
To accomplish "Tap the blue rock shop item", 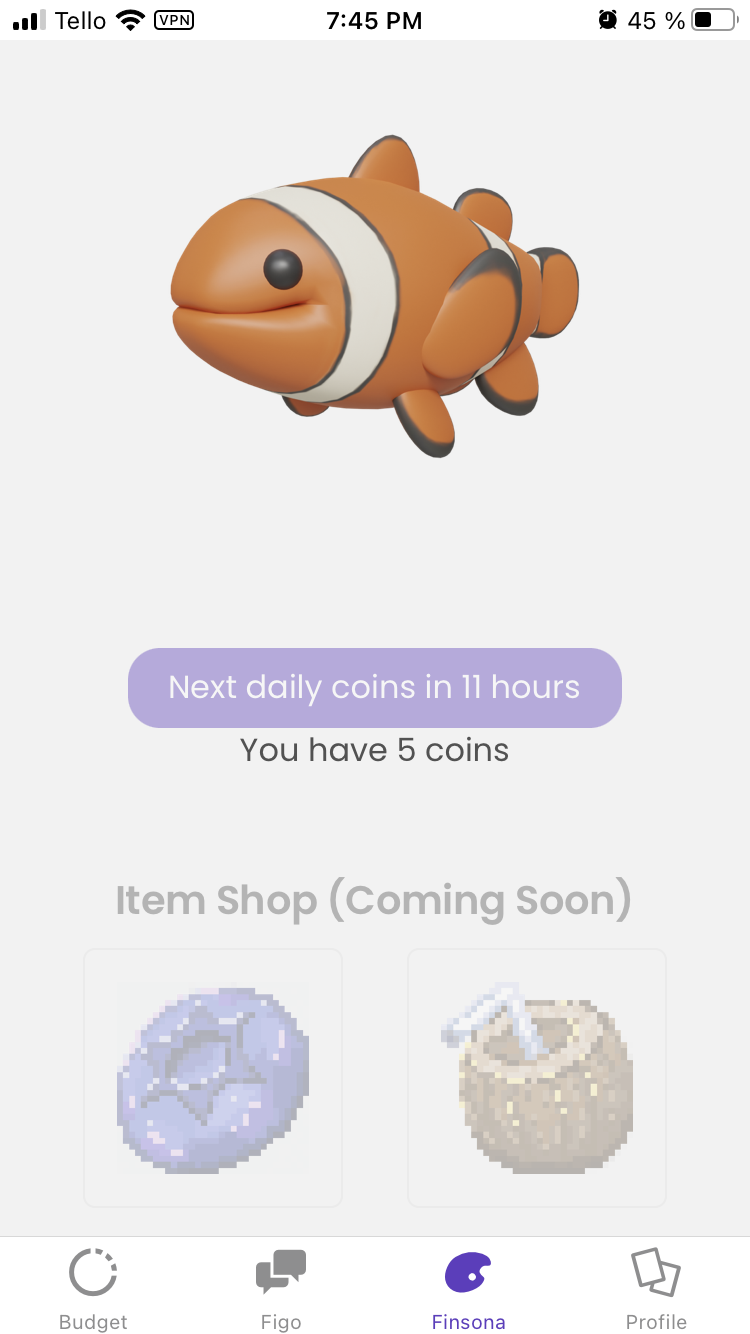I will tap(213, 1078).
